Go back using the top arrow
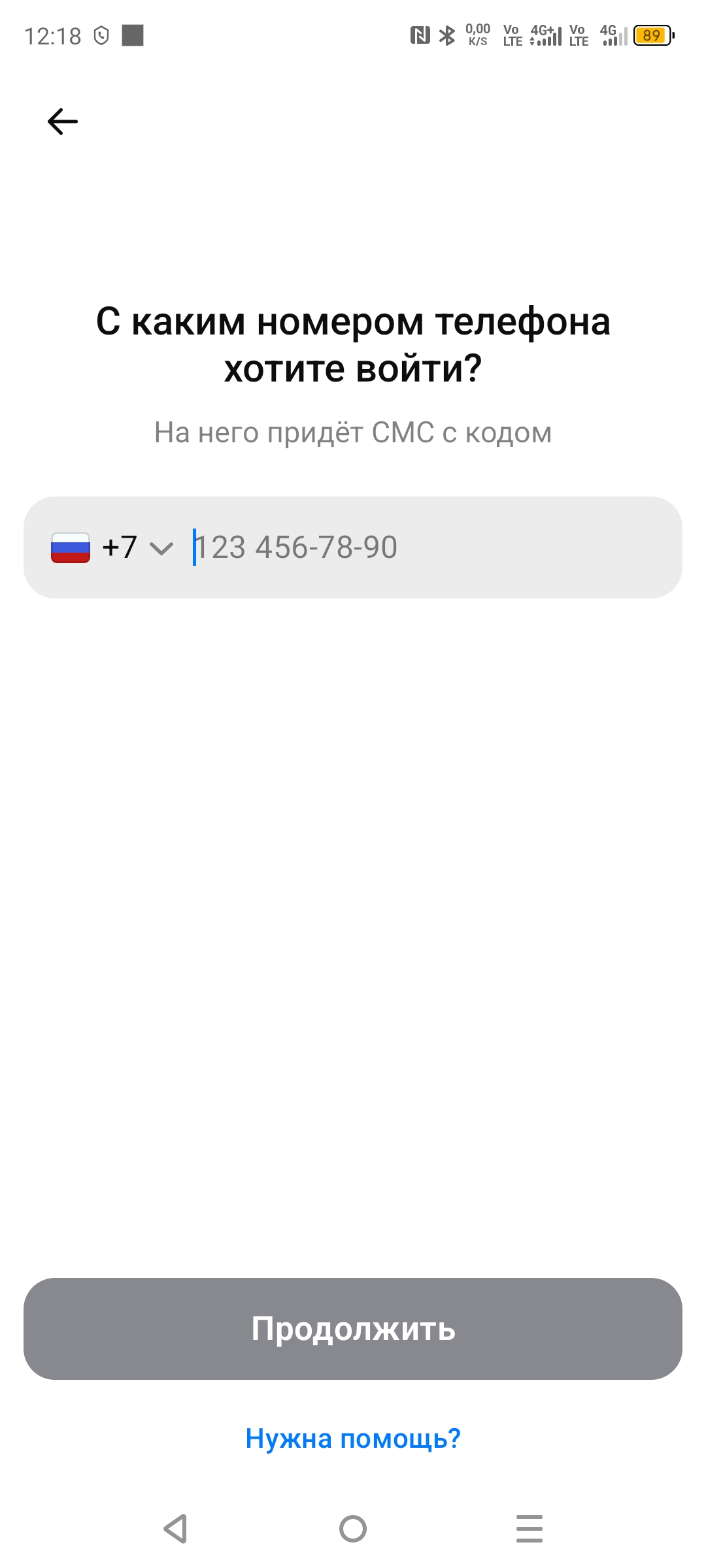 (63, 122)
